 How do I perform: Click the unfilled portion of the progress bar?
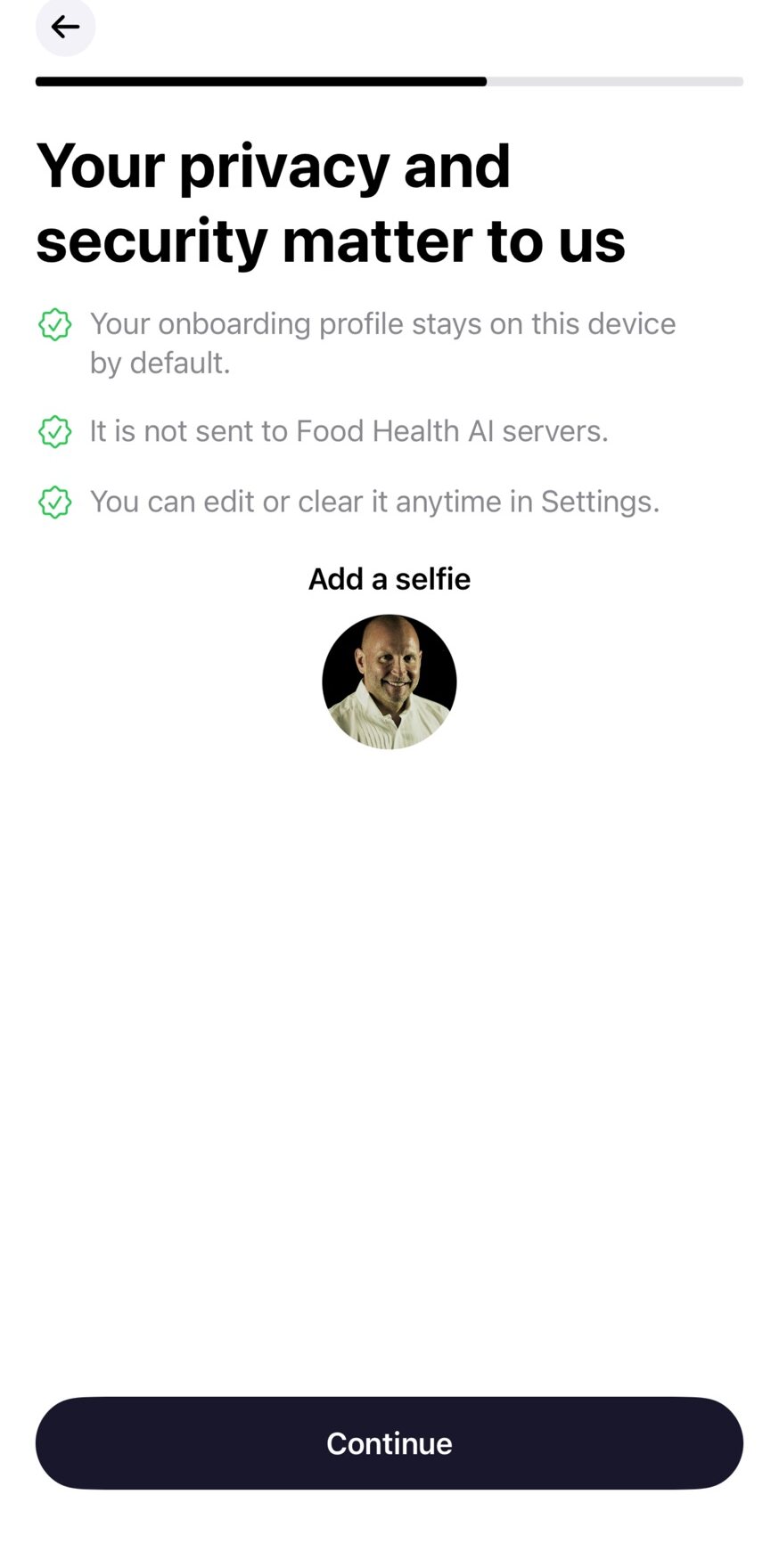click(x=615, y=81)
